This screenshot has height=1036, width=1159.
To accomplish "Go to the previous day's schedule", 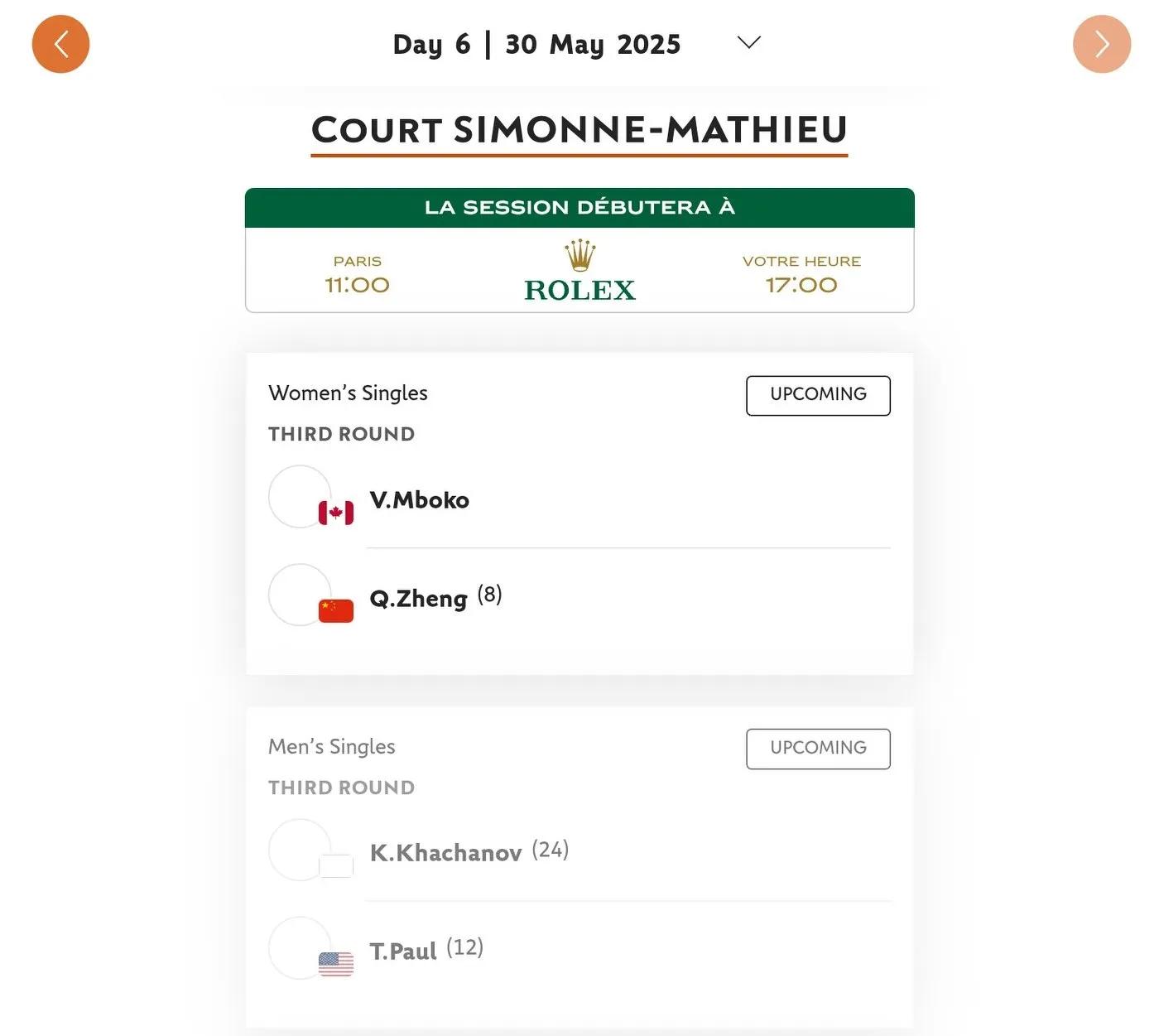I will tap(60, 44).
